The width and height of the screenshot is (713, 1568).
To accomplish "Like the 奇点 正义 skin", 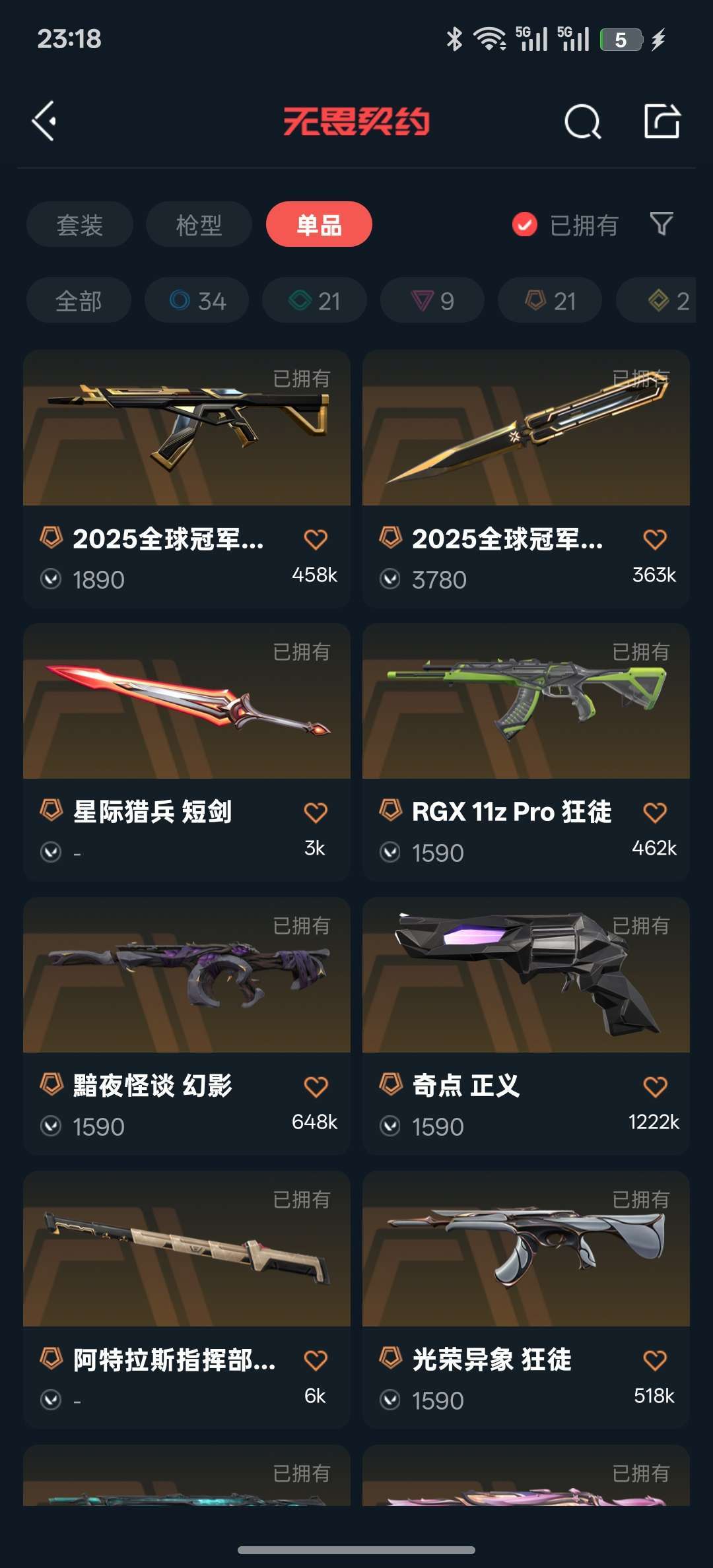I will click(655, 1086).
